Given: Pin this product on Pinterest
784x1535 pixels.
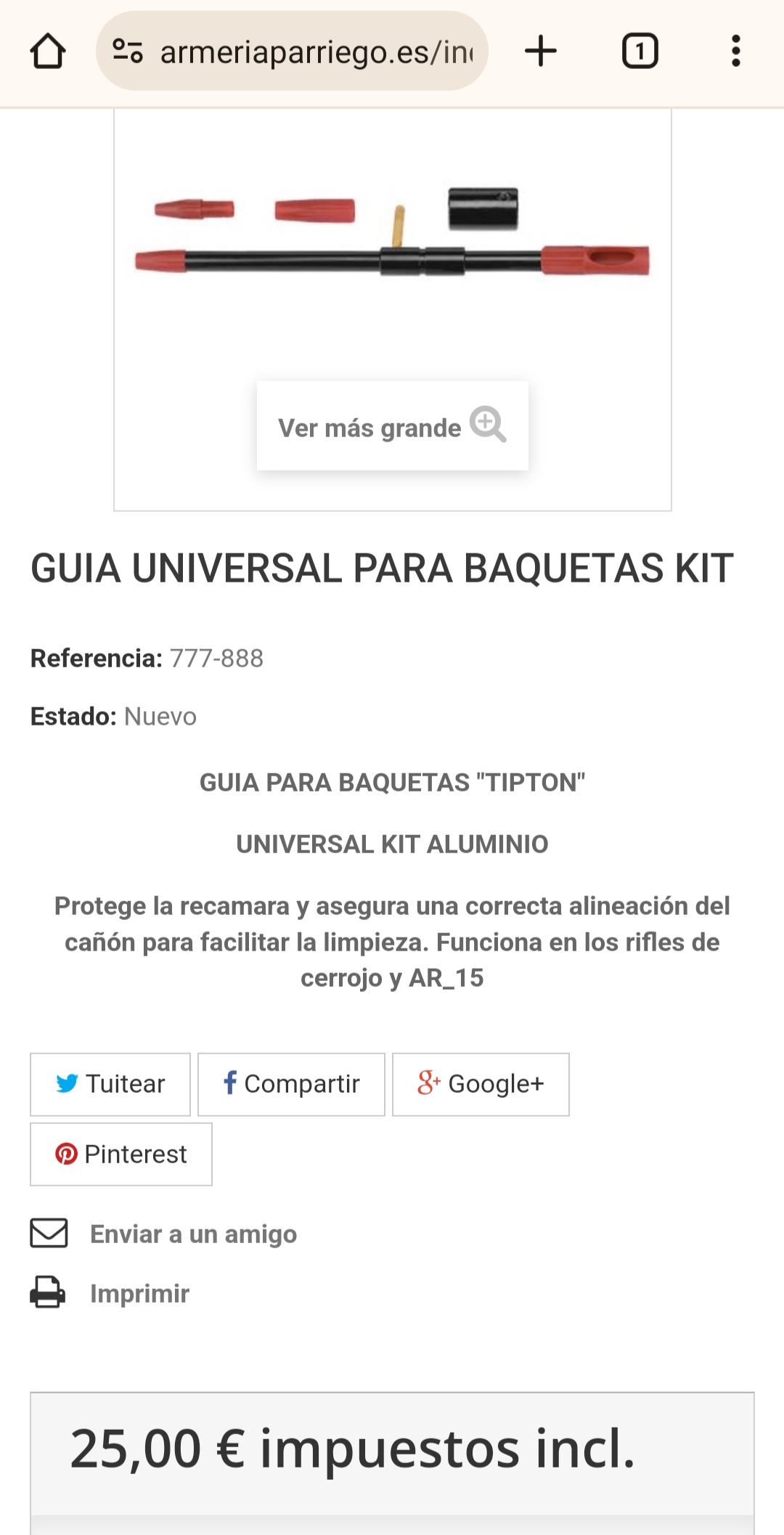Looking at the screenshot, I should (x=121, y=1154).
